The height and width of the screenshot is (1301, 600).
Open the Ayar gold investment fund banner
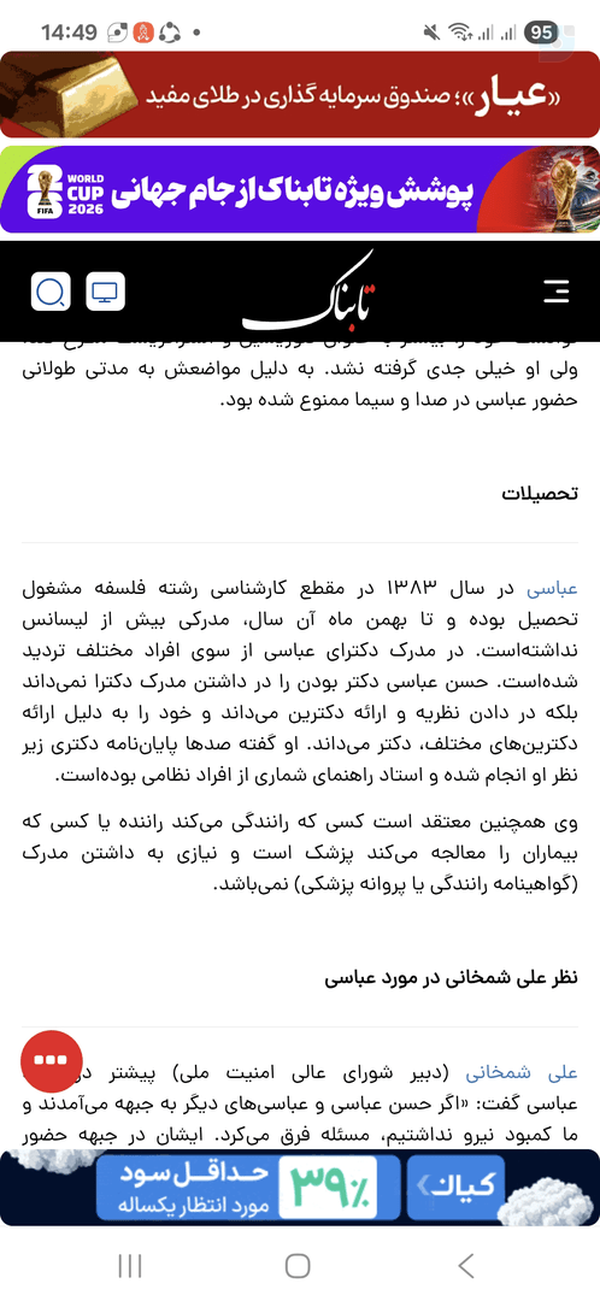tap(300, 94)
